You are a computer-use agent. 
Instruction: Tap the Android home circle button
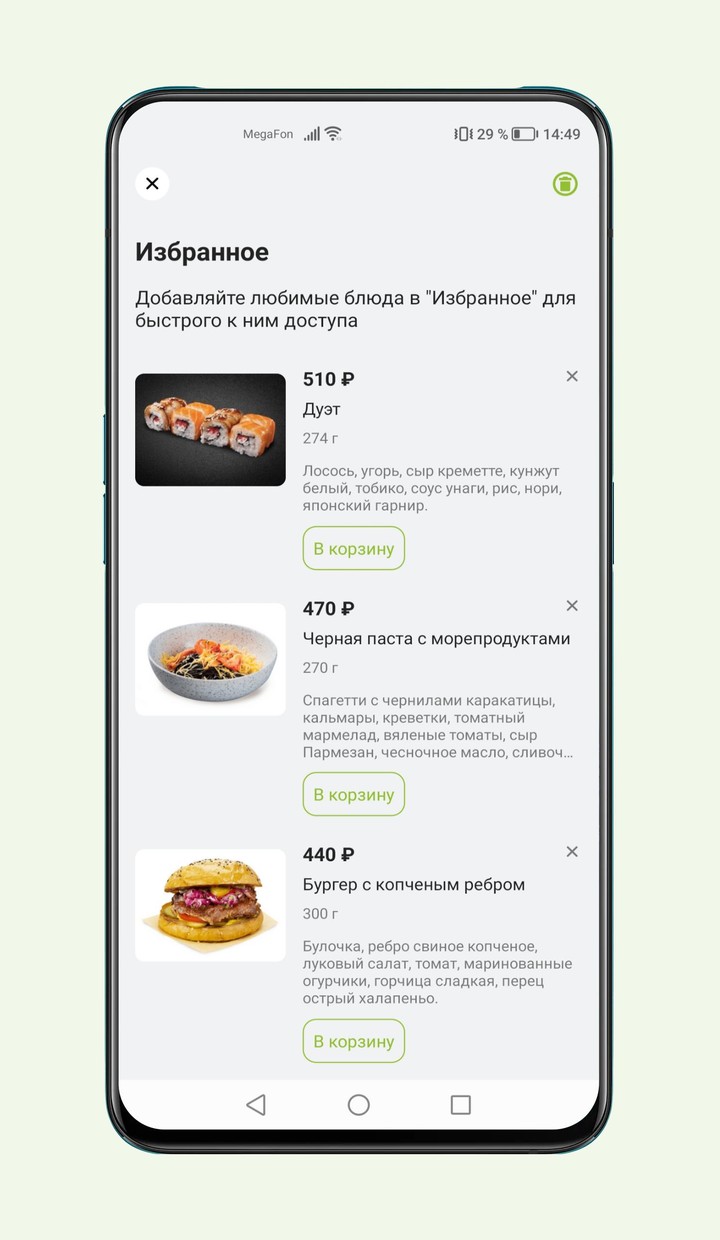tap(358, 1105)
